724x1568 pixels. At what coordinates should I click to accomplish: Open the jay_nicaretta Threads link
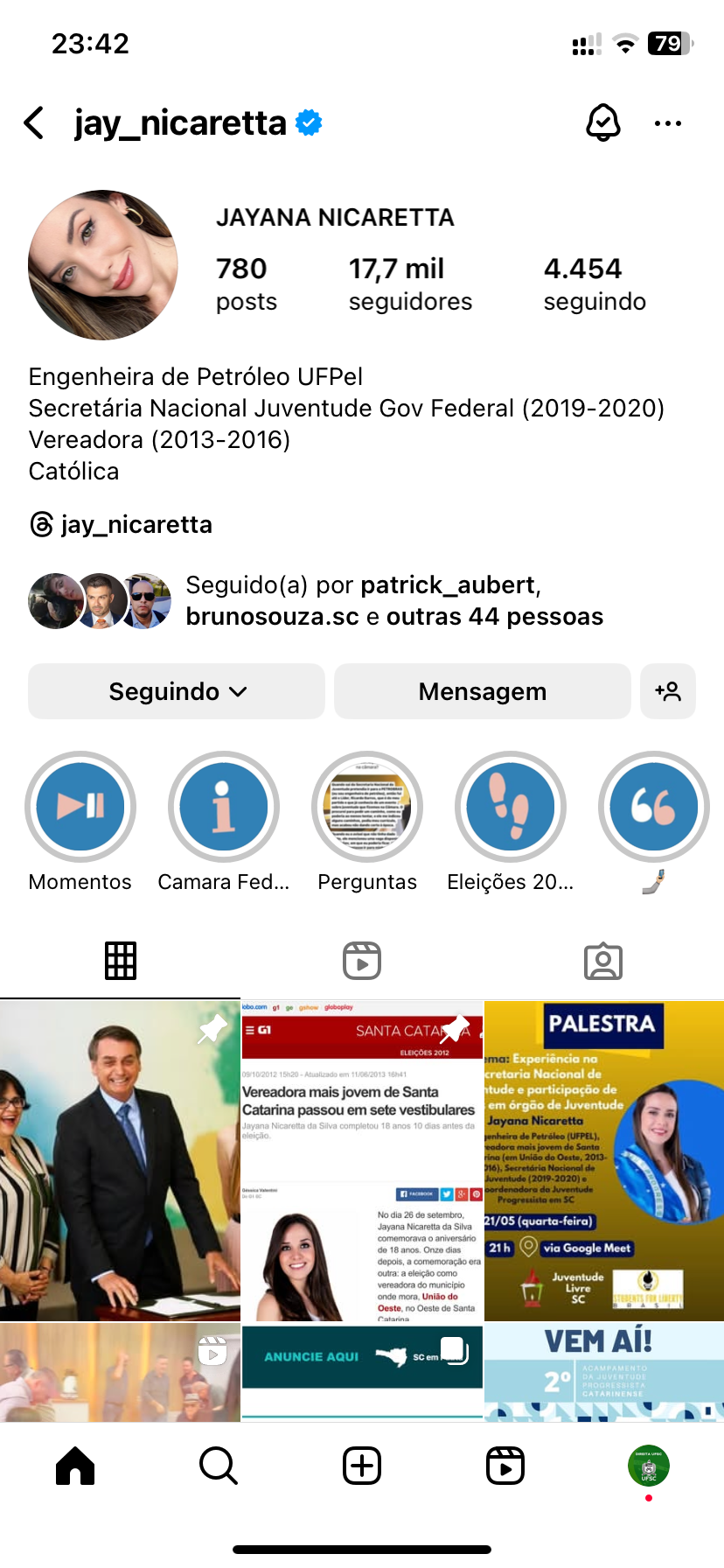(x=121, y=525)
